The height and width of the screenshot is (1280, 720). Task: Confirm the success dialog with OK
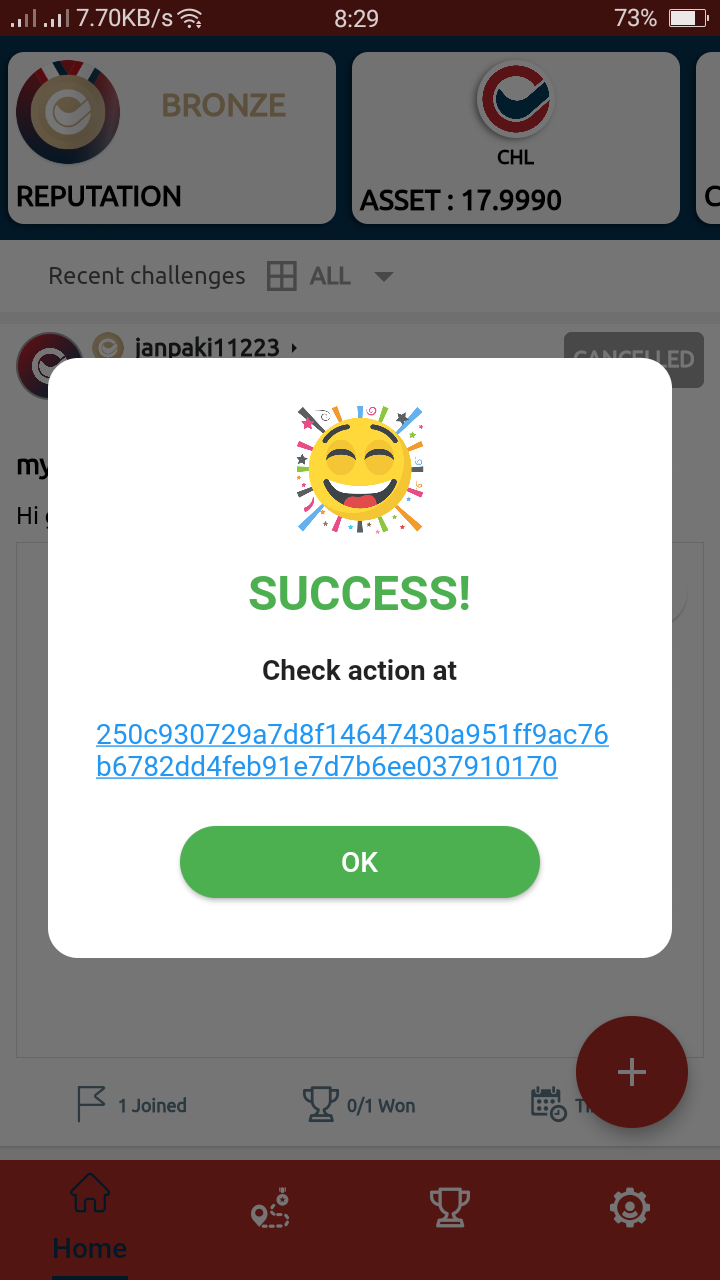pyautogui.click(x=360, y=862)
